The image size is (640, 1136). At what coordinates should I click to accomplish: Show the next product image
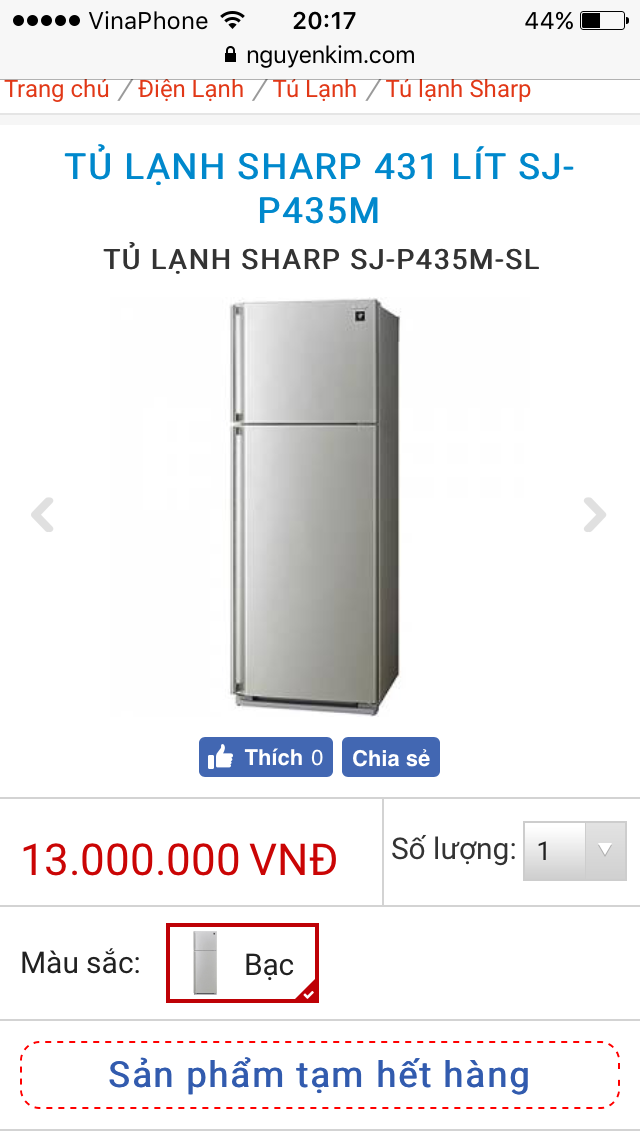[x=595, y=515]
